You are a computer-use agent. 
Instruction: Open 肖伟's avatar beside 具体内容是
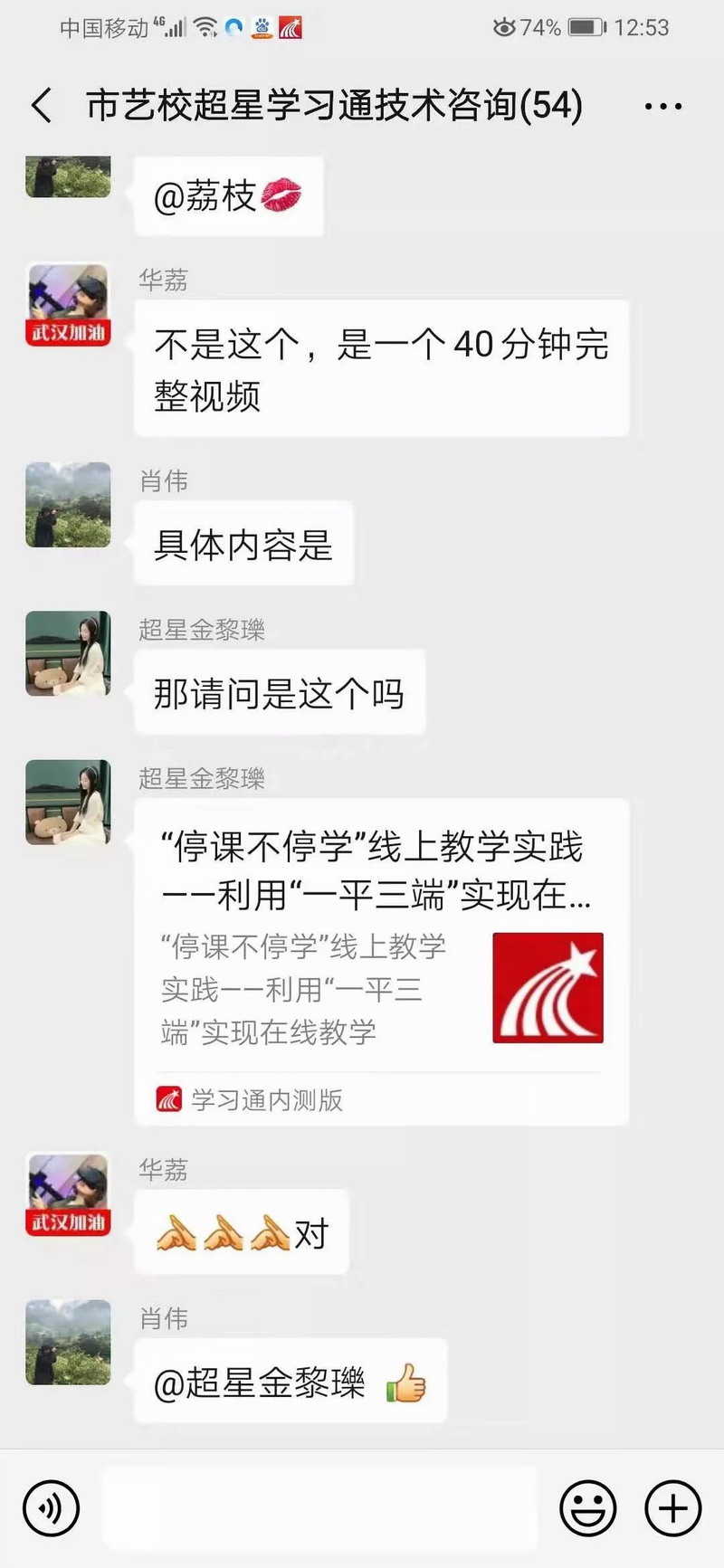pos(68,505)
